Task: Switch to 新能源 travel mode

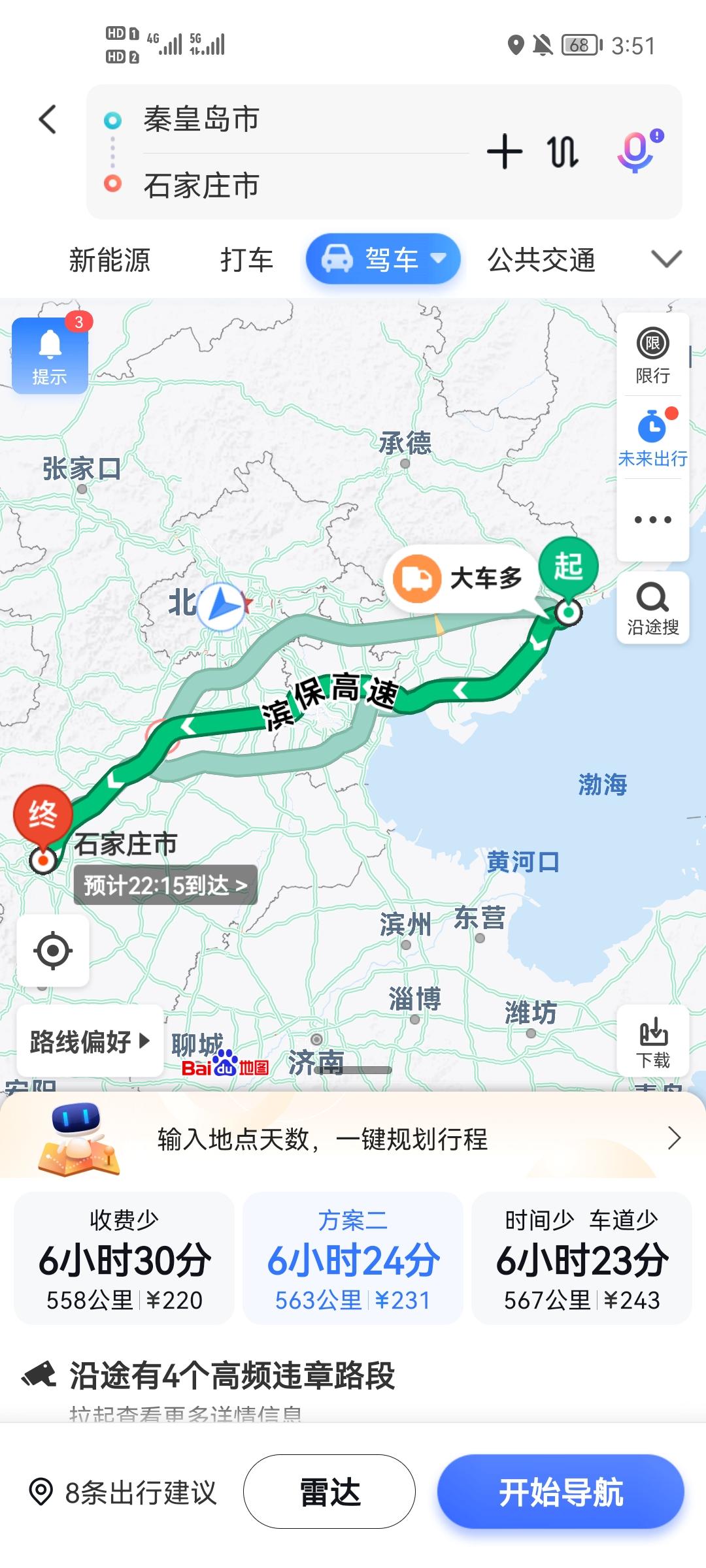Action: point(110,260)
